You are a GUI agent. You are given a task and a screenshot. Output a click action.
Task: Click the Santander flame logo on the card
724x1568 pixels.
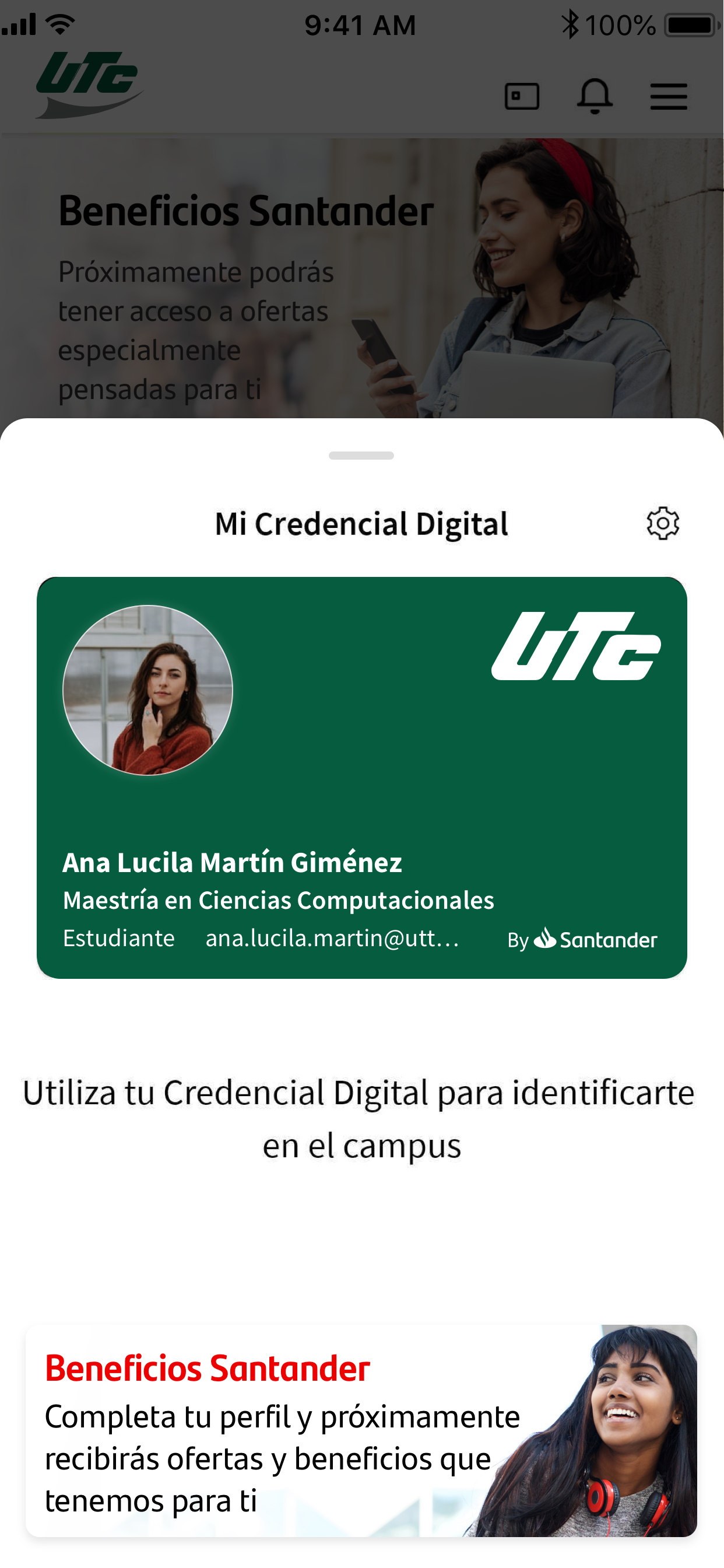[x=547, y=939]
